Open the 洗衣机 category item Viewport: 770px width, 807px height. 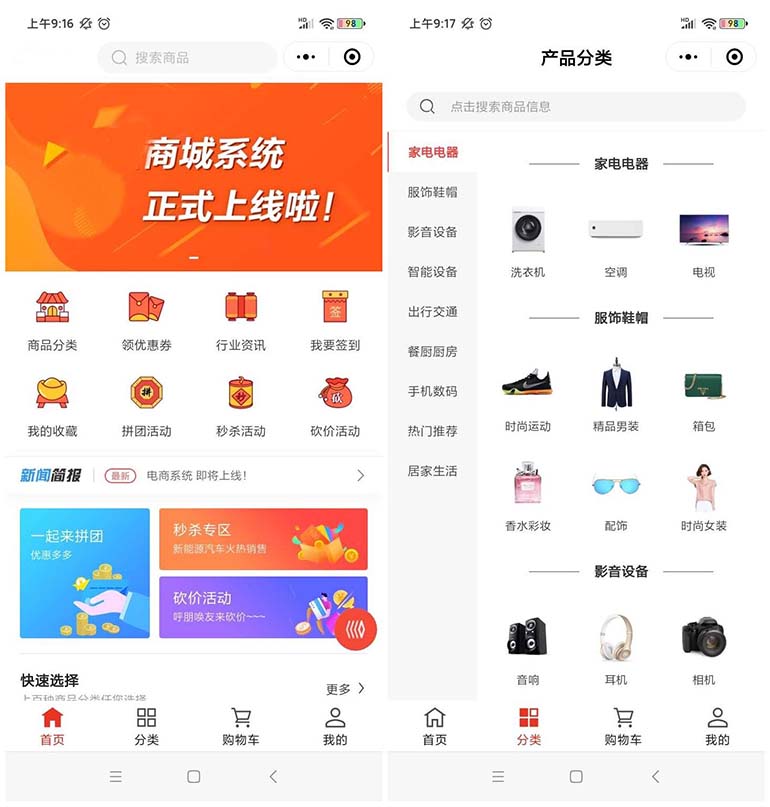pos(527,241)
